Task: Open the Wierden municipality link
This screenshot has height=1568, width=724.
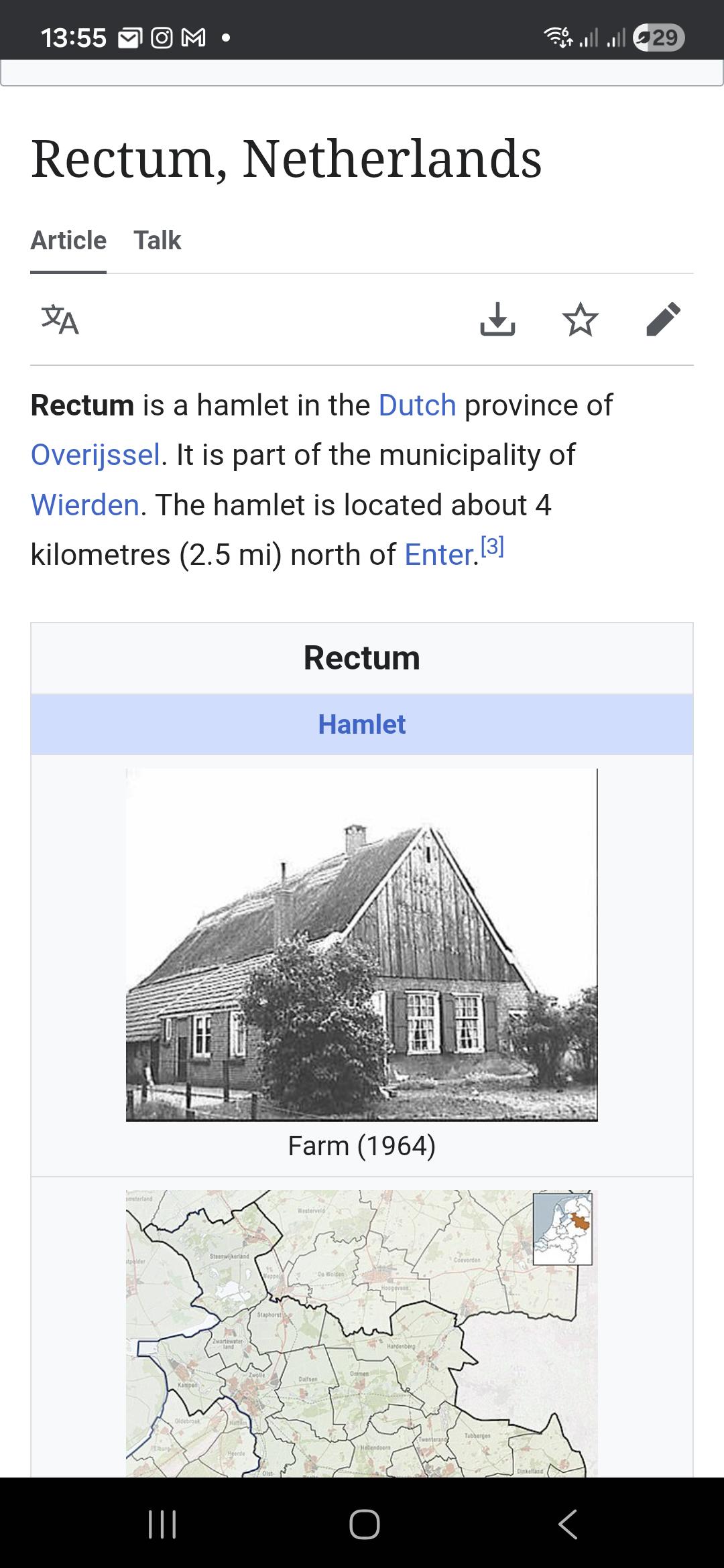Action: pyautogui.click(x=84, y=505)
